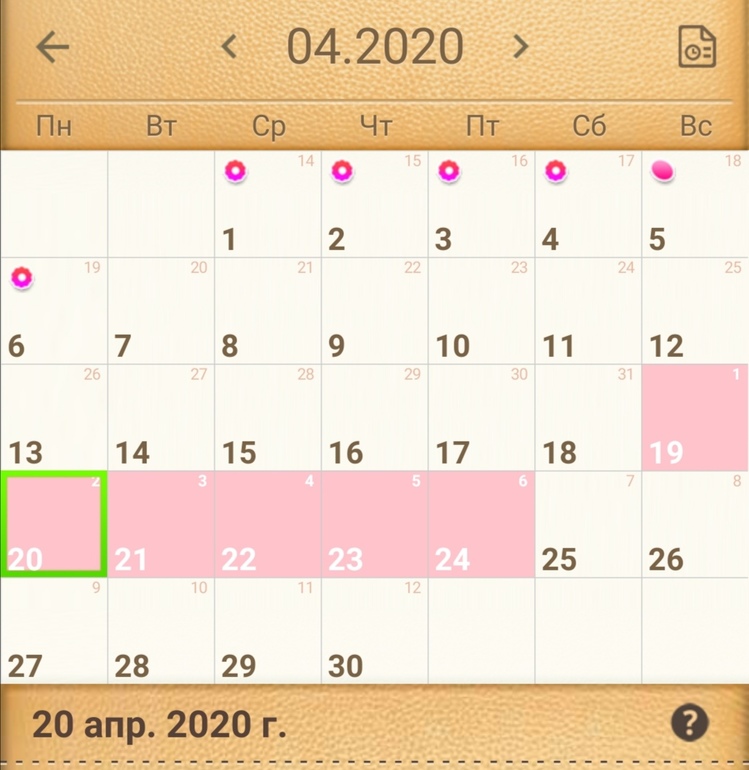The image size is (749, 770).
Task: Go to the next month
Action: tap(519, 46)
